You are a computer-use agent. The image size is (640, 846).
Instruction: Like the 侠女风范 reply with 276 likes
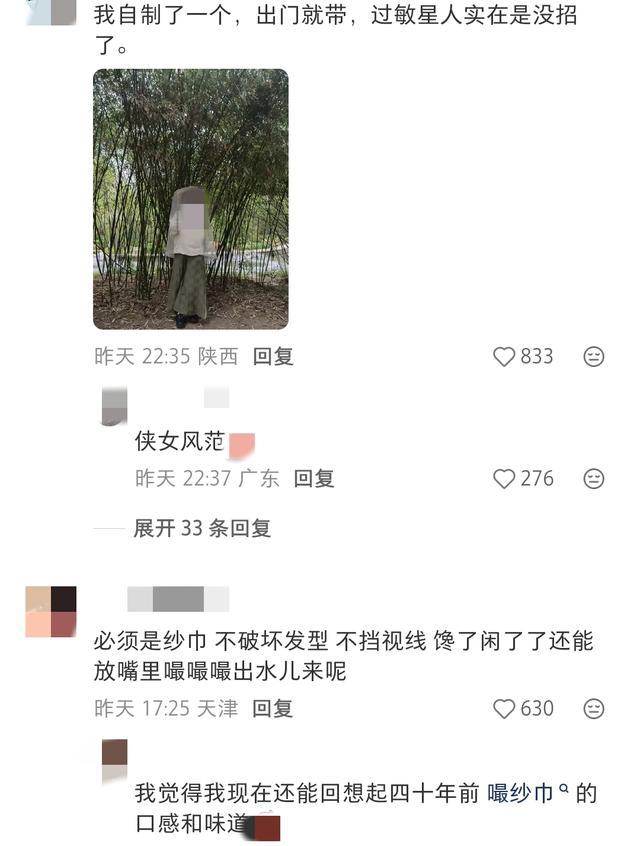coord(505,479)
